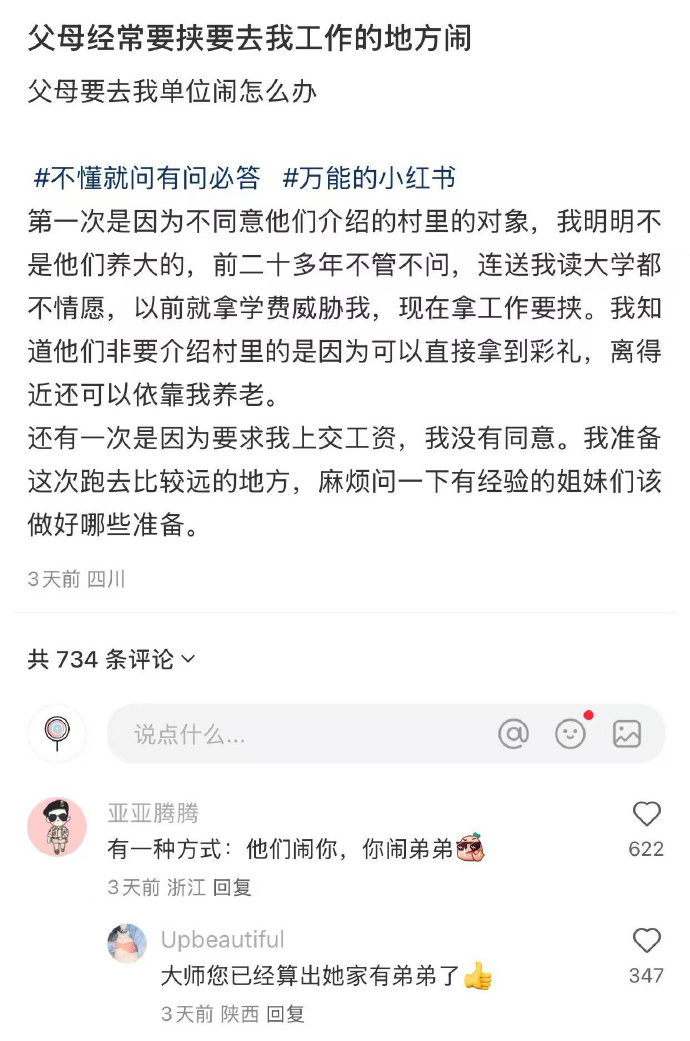
Task: Open your own avatar beside comment box
Action: pyautogui.click(x=57, y=734)
